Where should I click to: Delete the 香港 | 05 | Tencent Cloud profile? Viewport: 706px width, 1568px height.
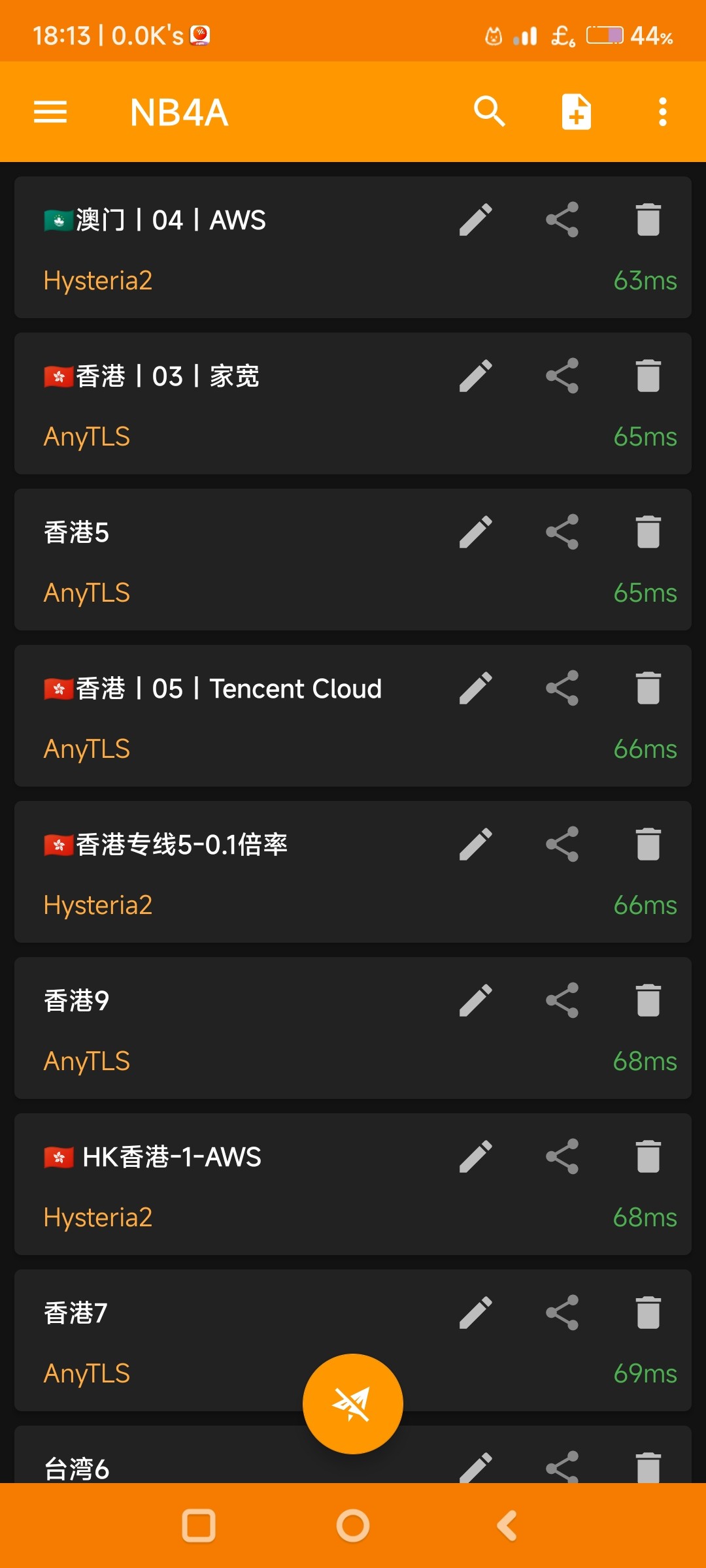pyautogui.click(x=648, y=688)
